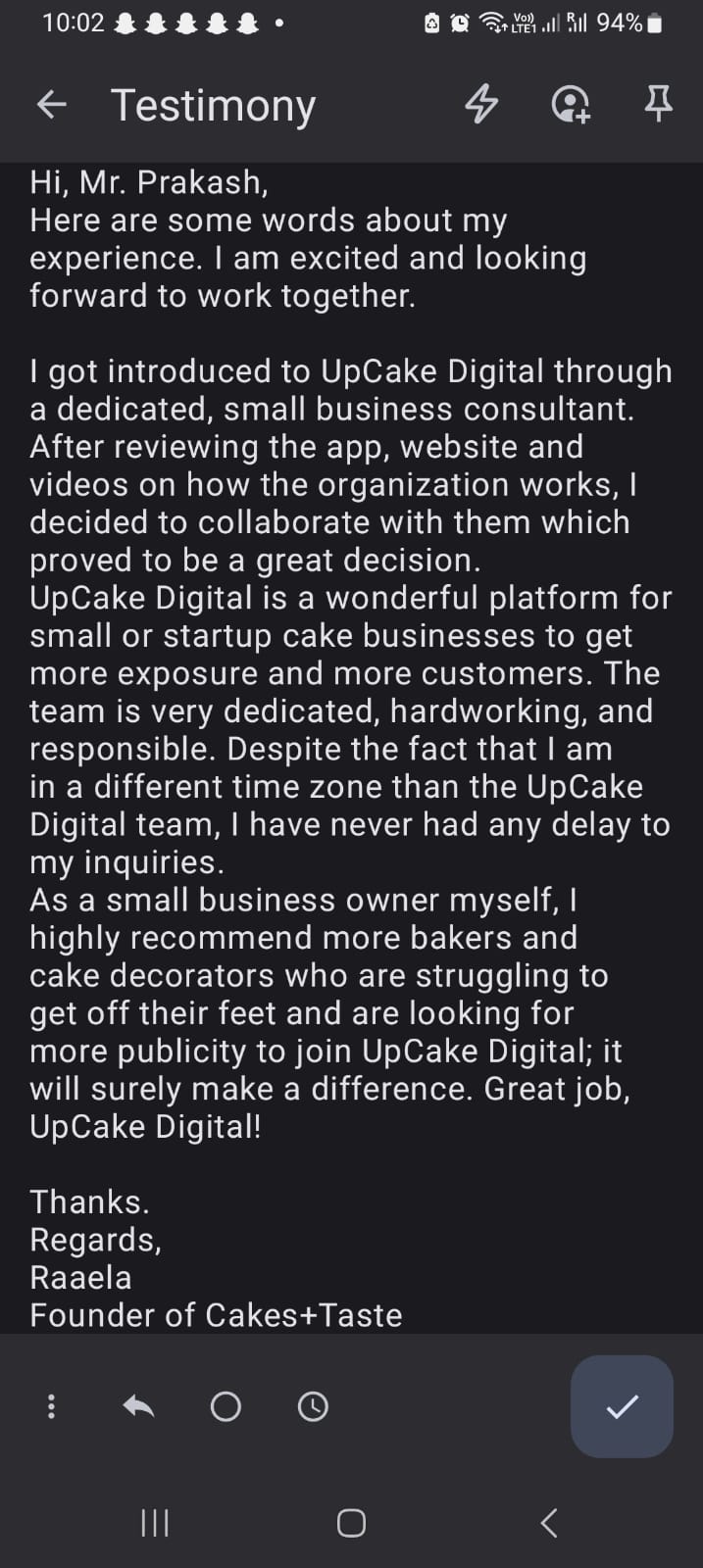The width and height of the screenshot is (703, 1568).
Task: Go back using the top-left arrow
Action: pos(51,104)
